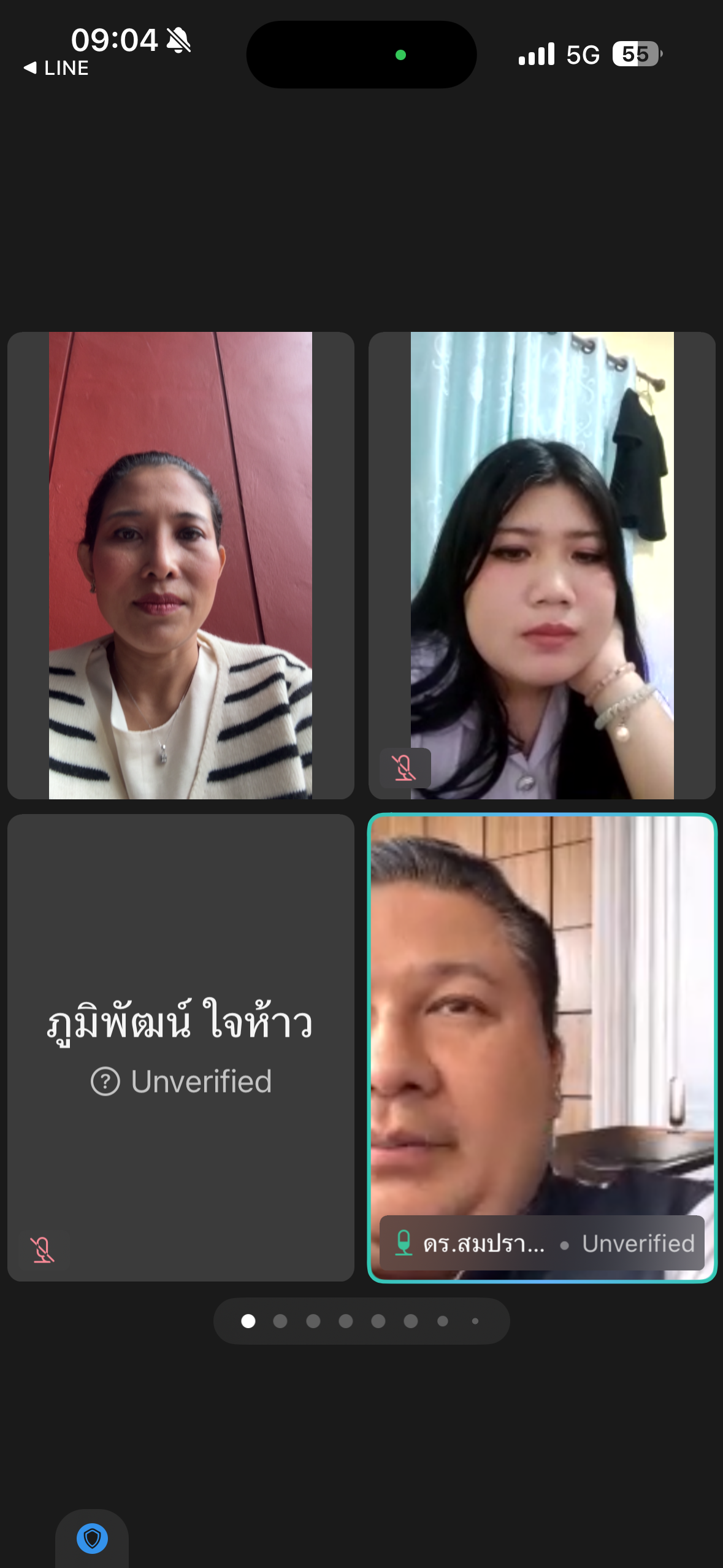This screenshot has height=1568, width=723.
Task: Select the woman in striped cardigan video tile
Action: pyautogui.click(x=180, y=565)
